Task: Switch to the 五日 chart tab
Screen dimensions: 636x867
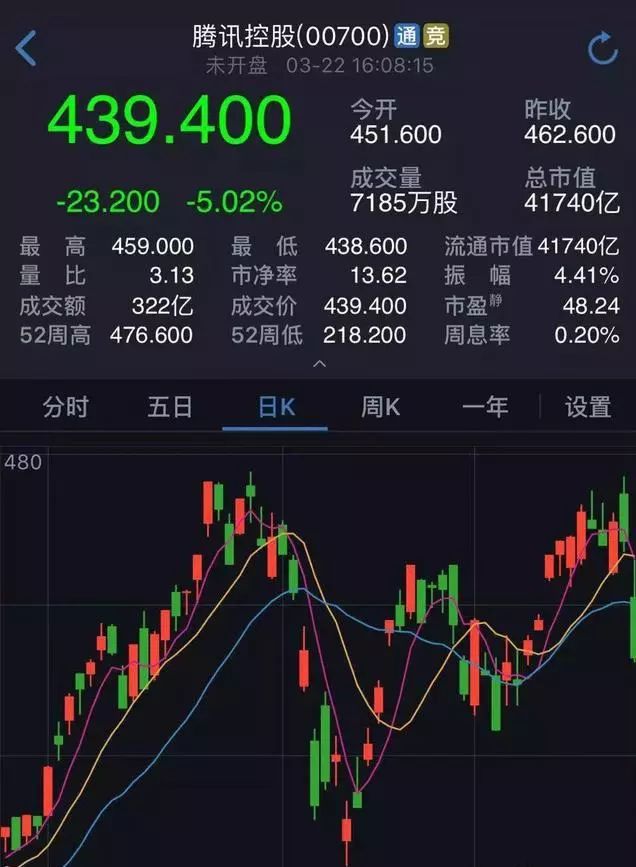Action: (170, 407)
